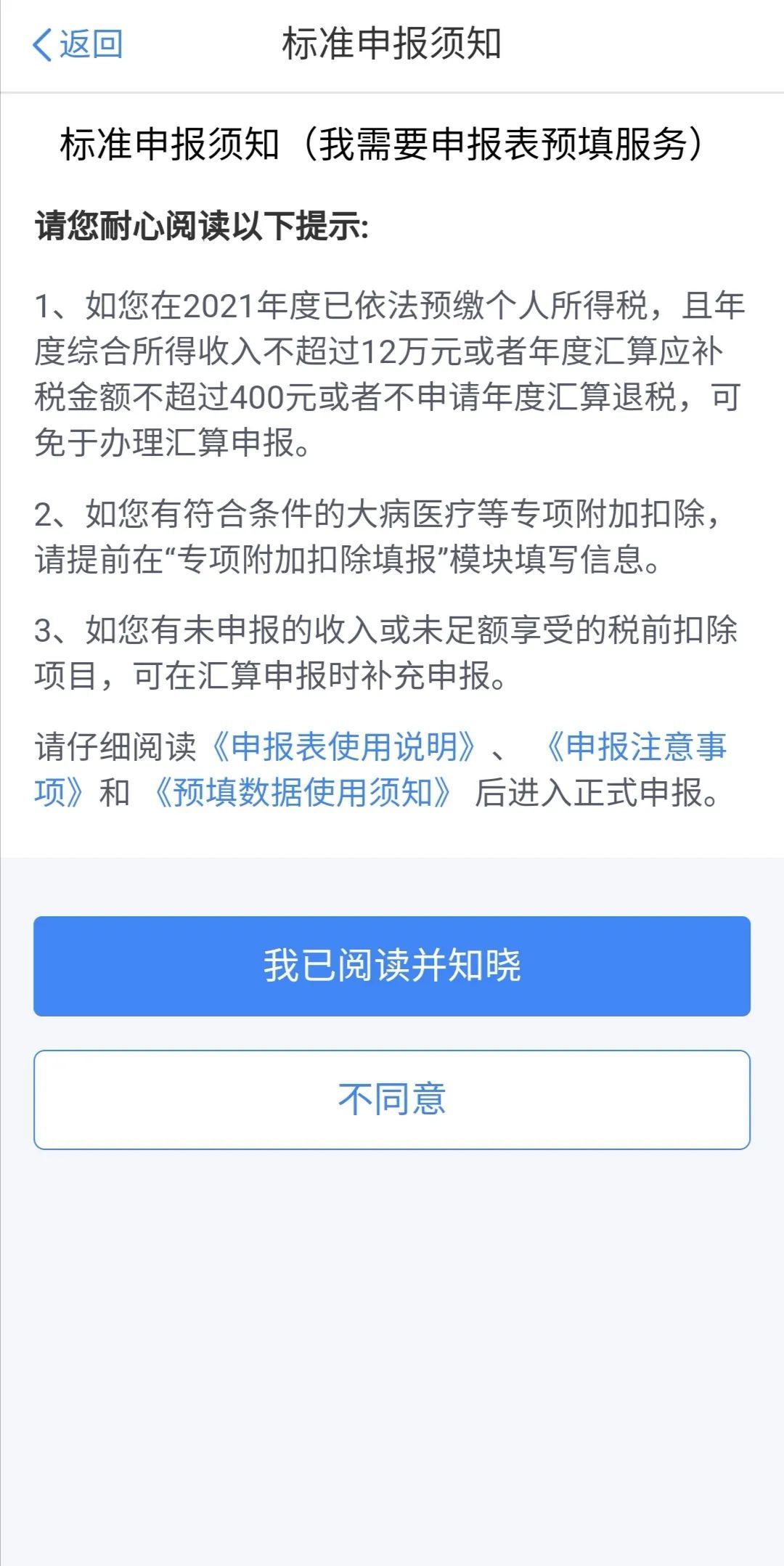Tap the blue agreement button

(x=392, y=966)
